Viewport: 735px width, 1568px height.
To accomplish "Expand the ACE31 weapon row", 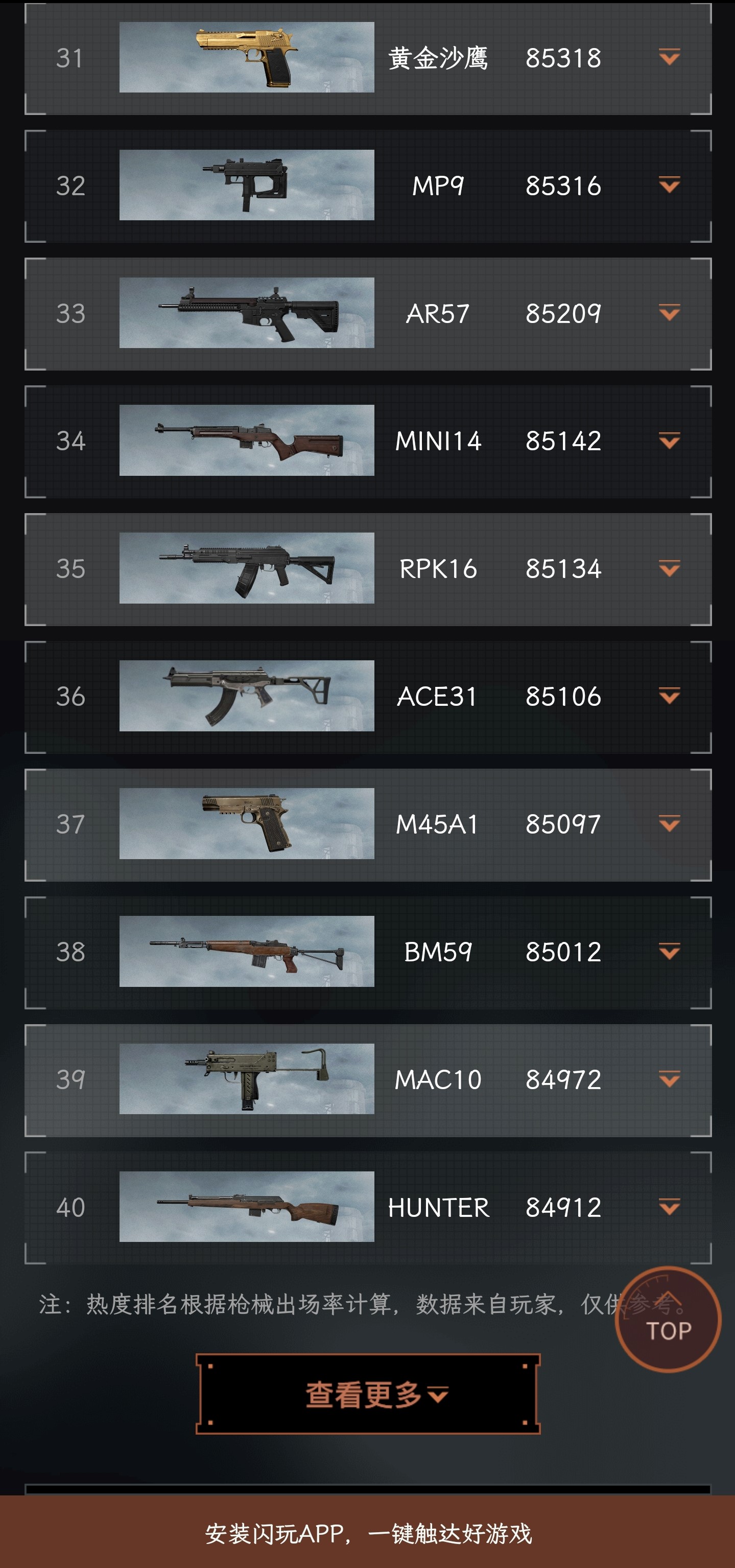I will click(x=669, y=696).
